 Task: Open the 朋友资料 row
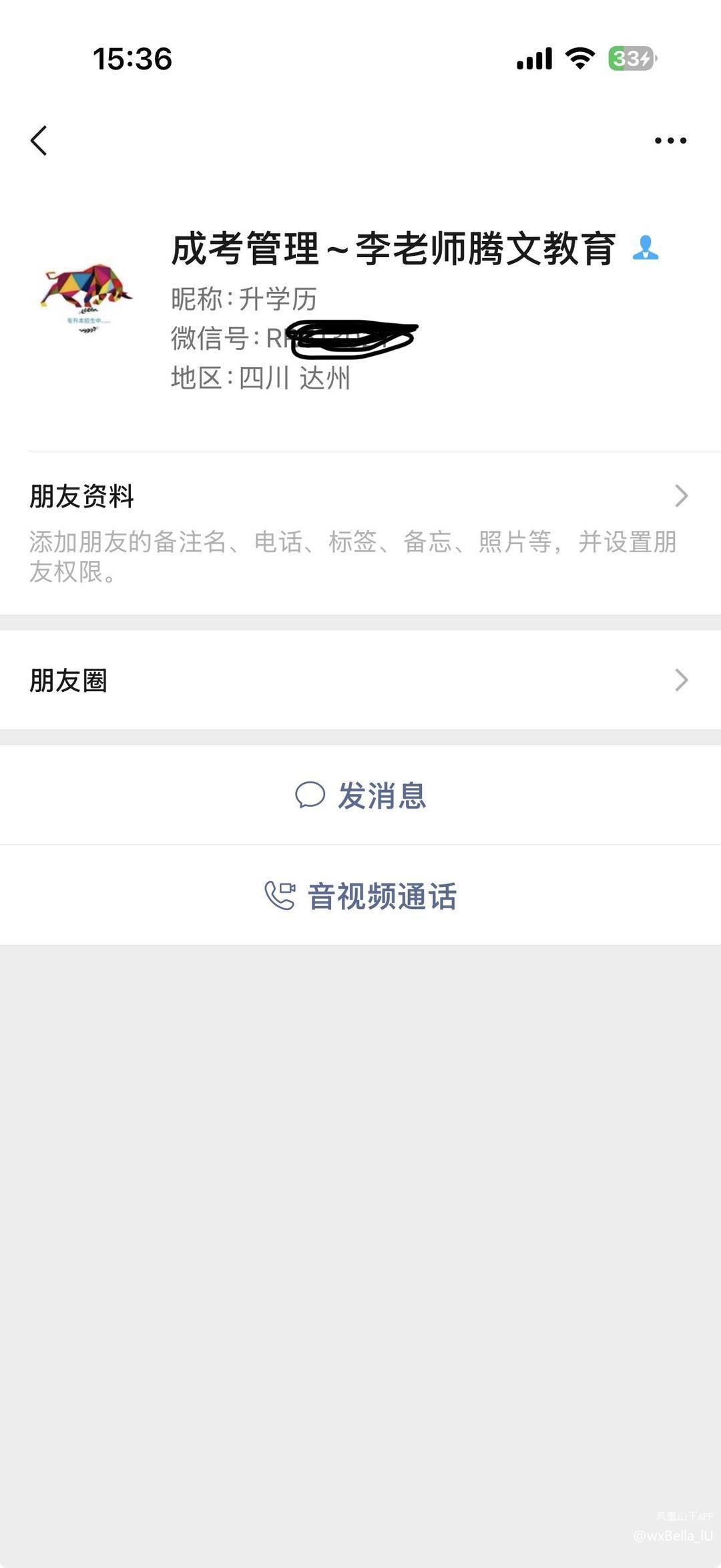click(x=360, y=532)
